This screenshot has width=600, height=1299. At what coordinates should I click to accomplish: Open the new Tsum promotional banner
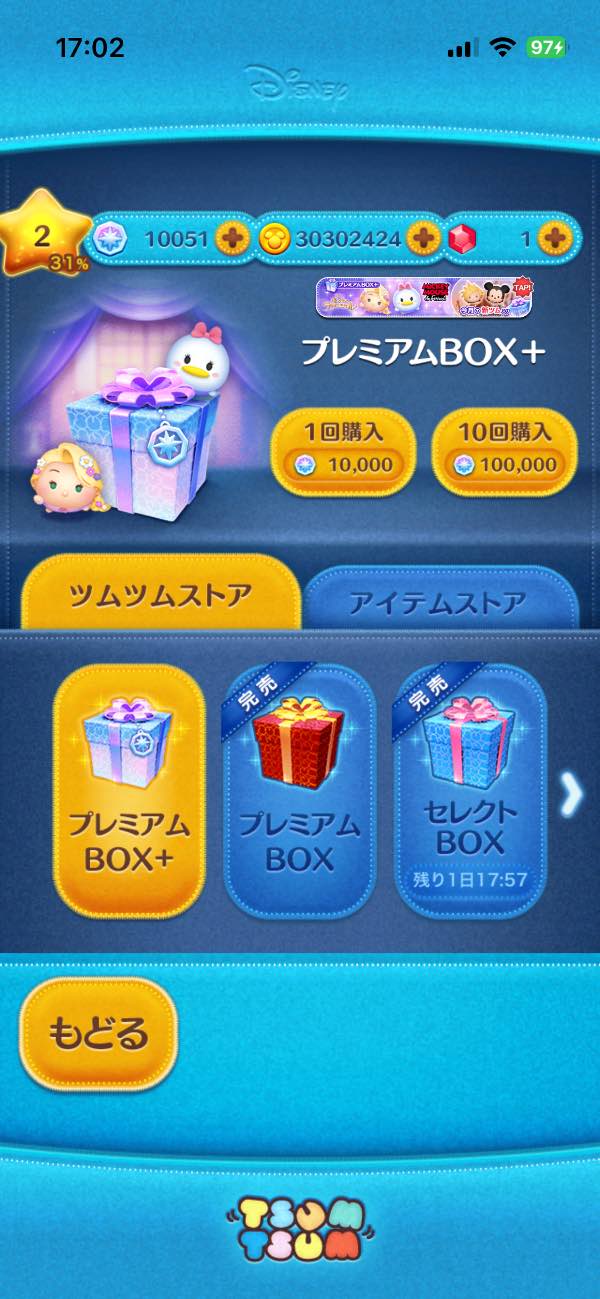click(425, 298)
